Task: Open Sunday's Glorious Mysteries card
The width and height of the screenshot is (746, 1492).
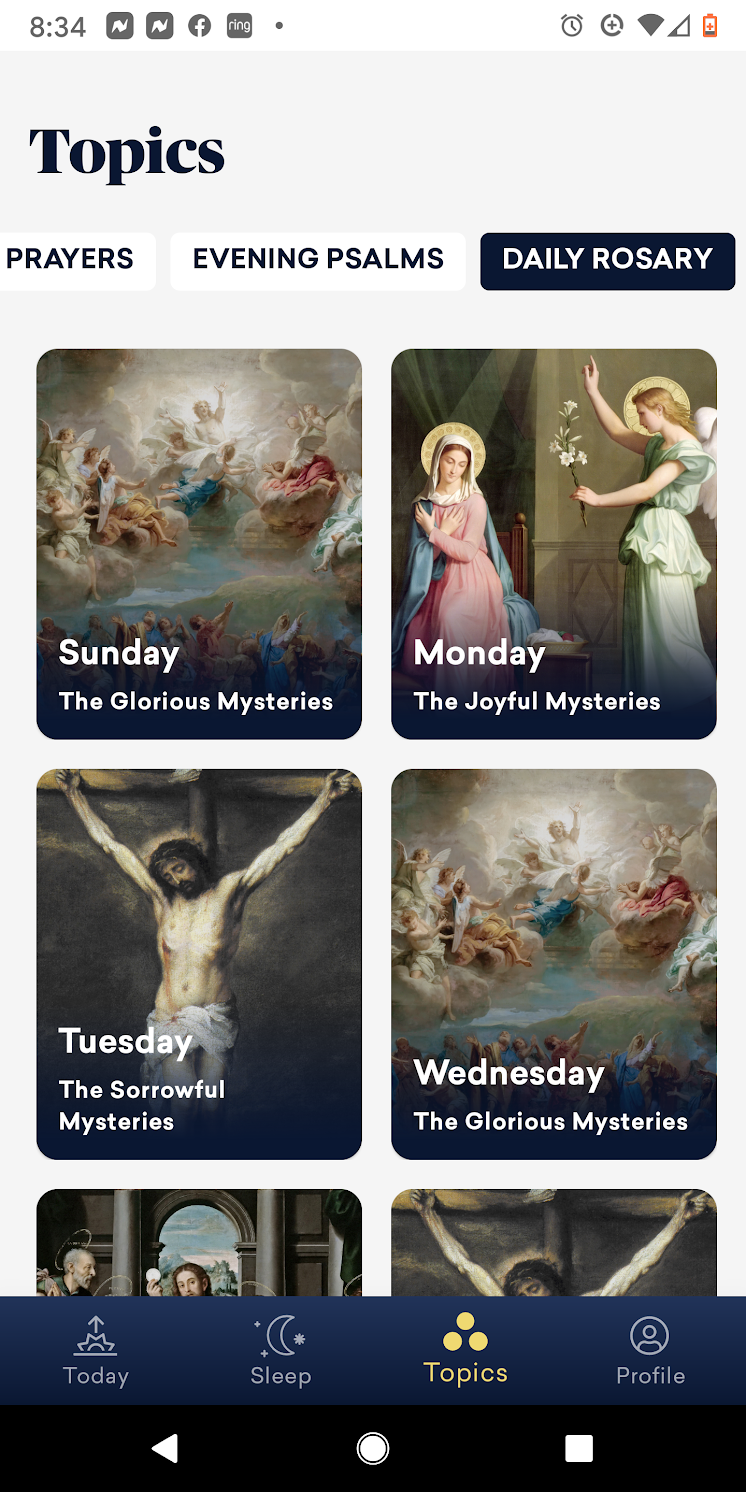Action: (x=199, y=543)
